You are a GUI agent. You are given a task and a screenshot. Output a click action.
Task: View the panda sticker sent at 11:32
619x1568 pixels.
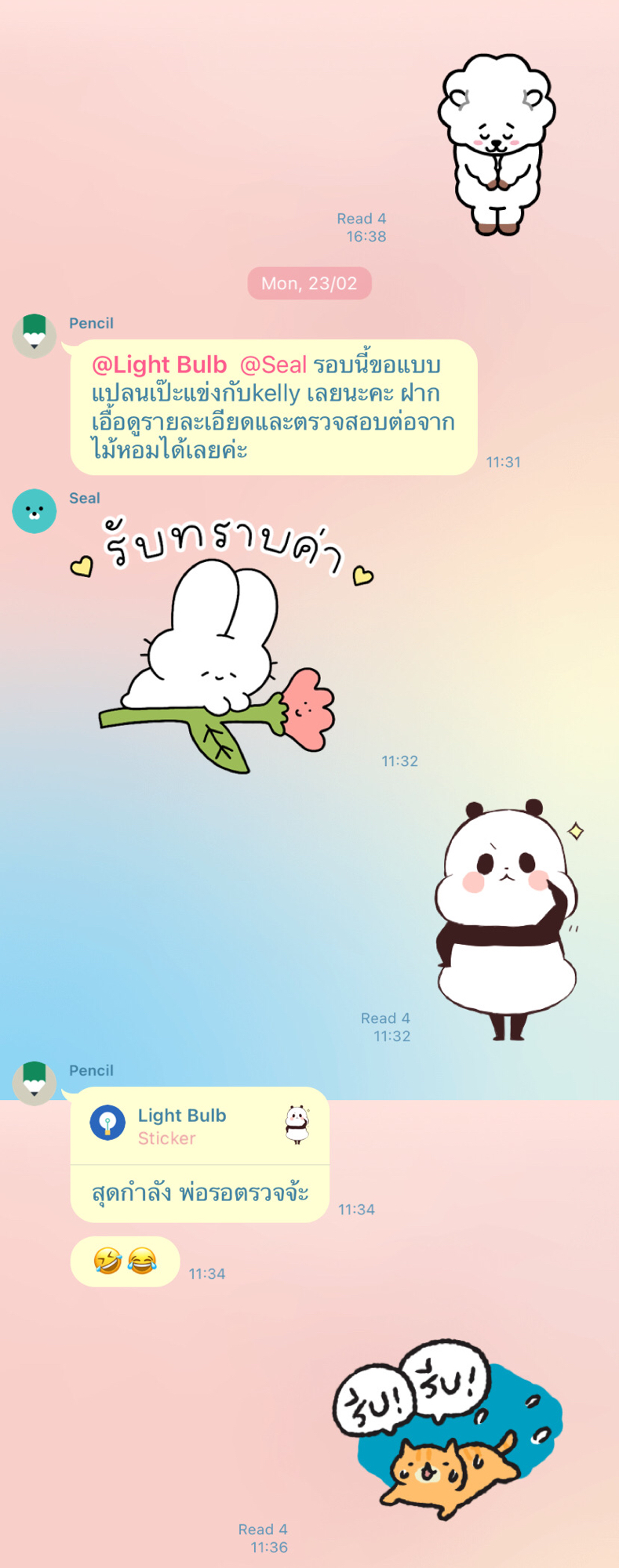(508, 919)
